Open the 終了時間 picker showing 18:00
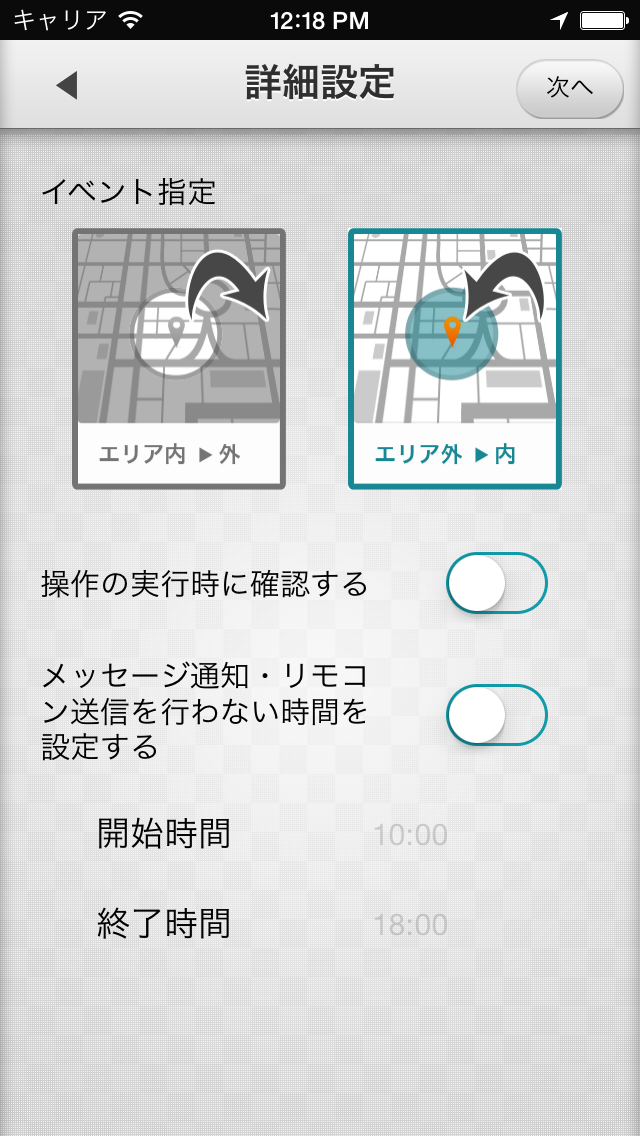Screen dimensions: 640x1136 410,925
